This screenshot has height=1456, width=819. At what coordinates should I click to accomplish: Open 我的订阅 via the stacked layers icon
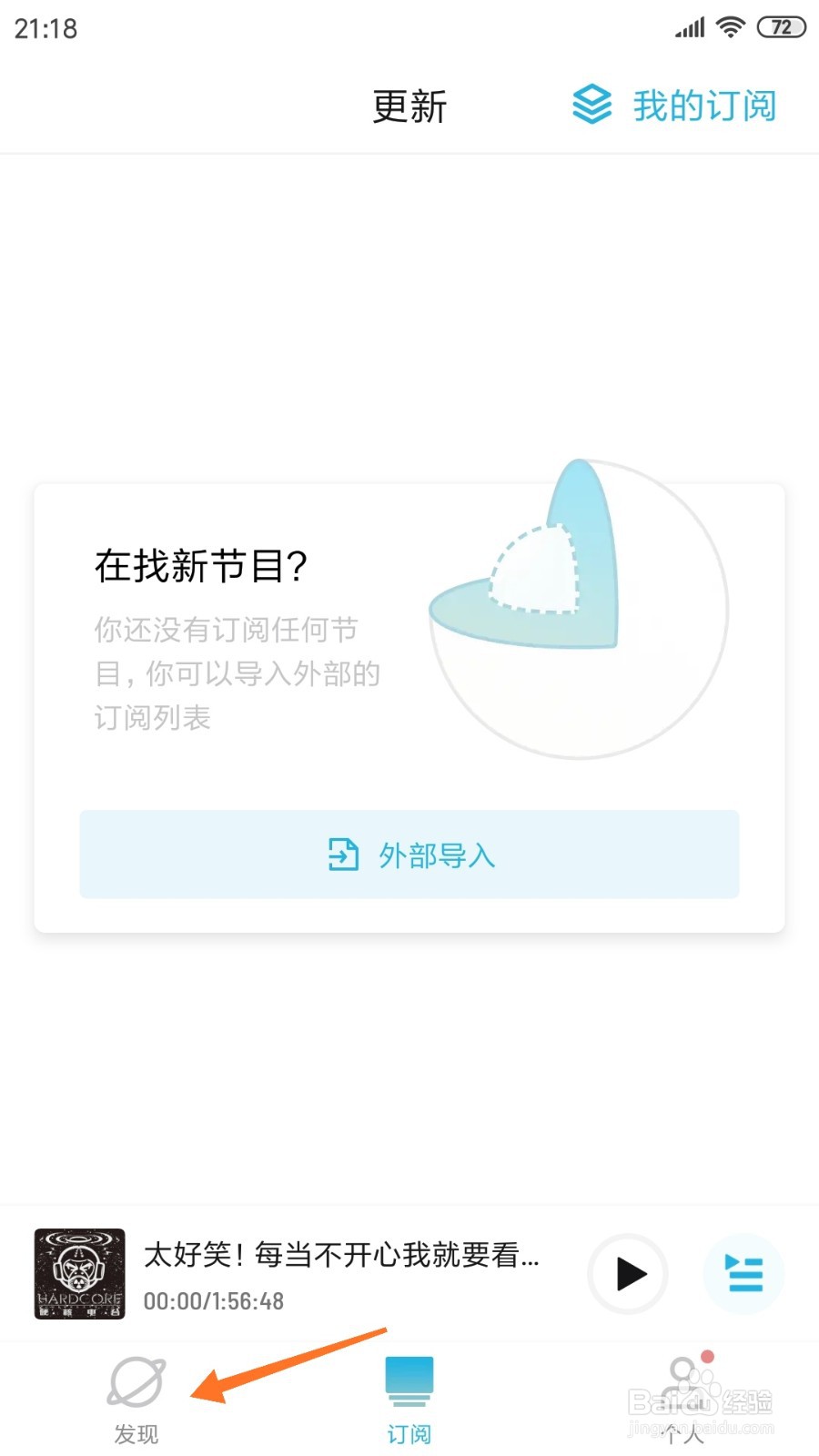click(x=592, y=105)
